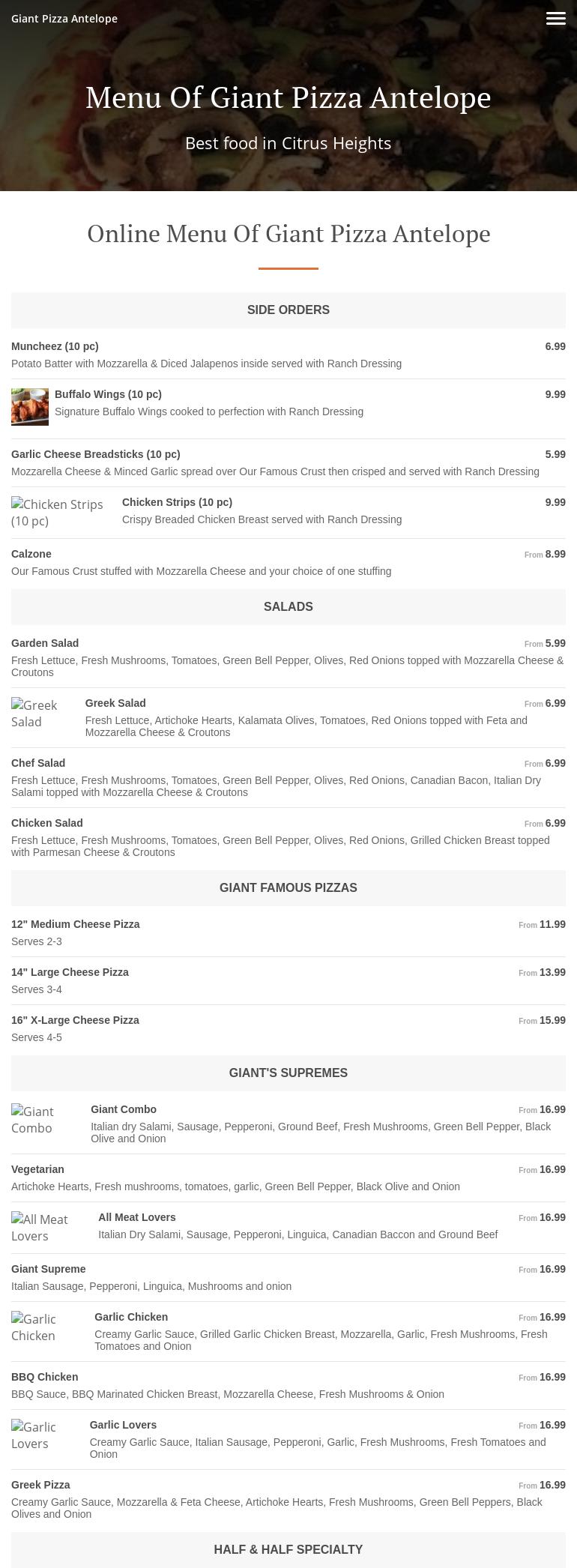Screen dimensions: 577x1568
Task: Select the Vegetarian pizza item
Action: tap(37, 1169)
